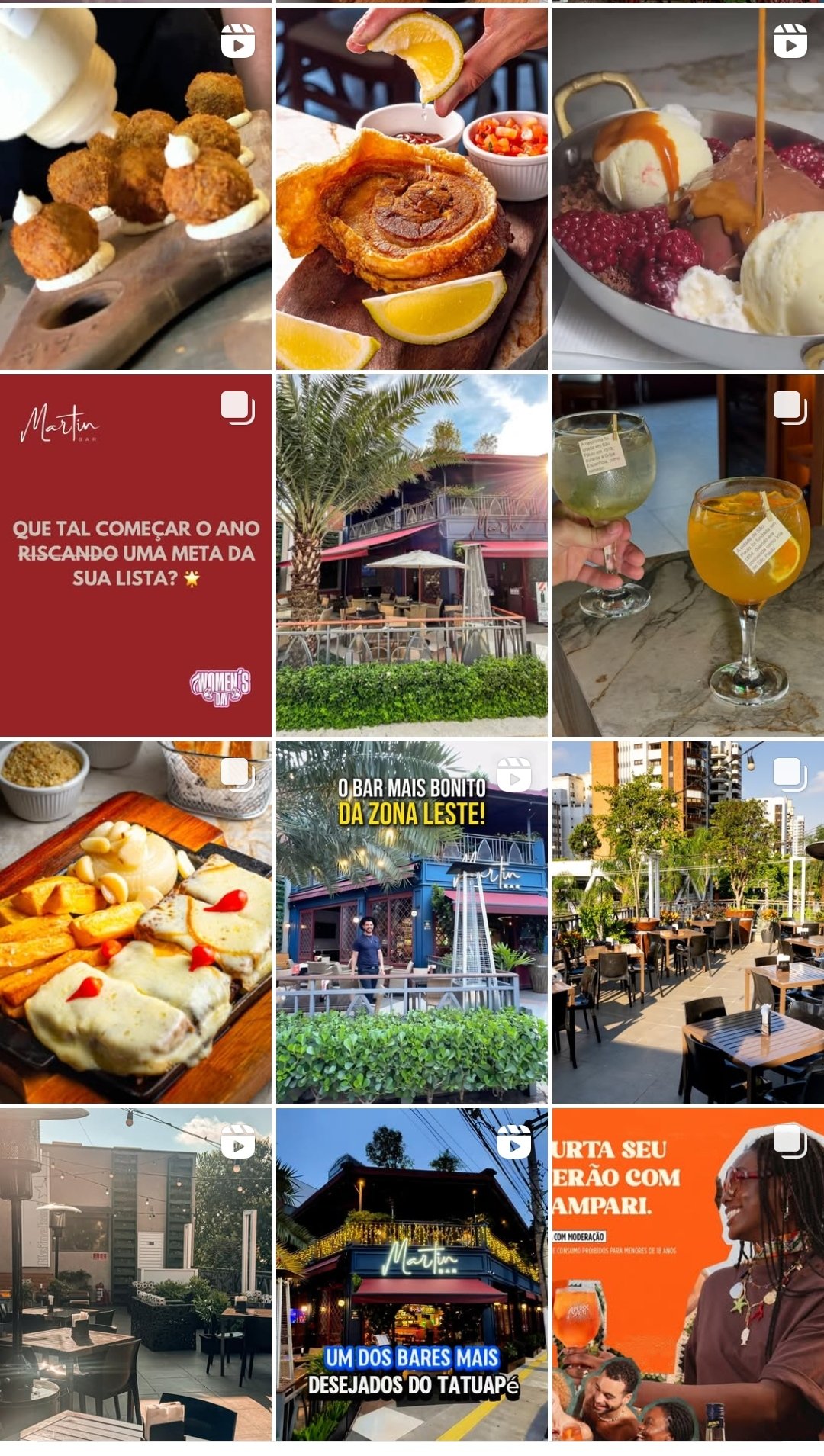Screen dimensions: 824x1456
Task: Open the orange Campari summer ad post
Action: tap(687, 1274)
